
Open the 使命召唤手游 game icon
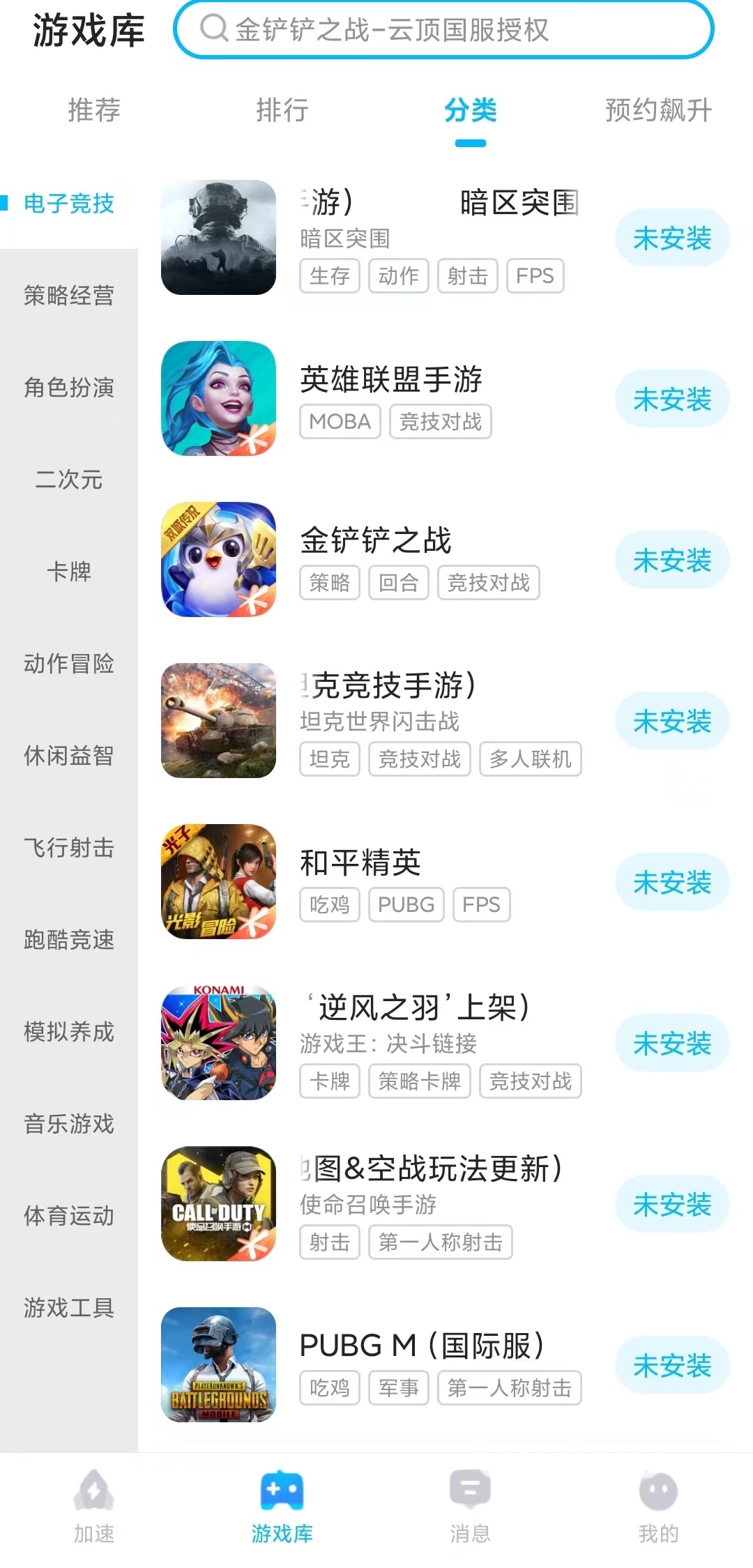tap(219, 1204)
